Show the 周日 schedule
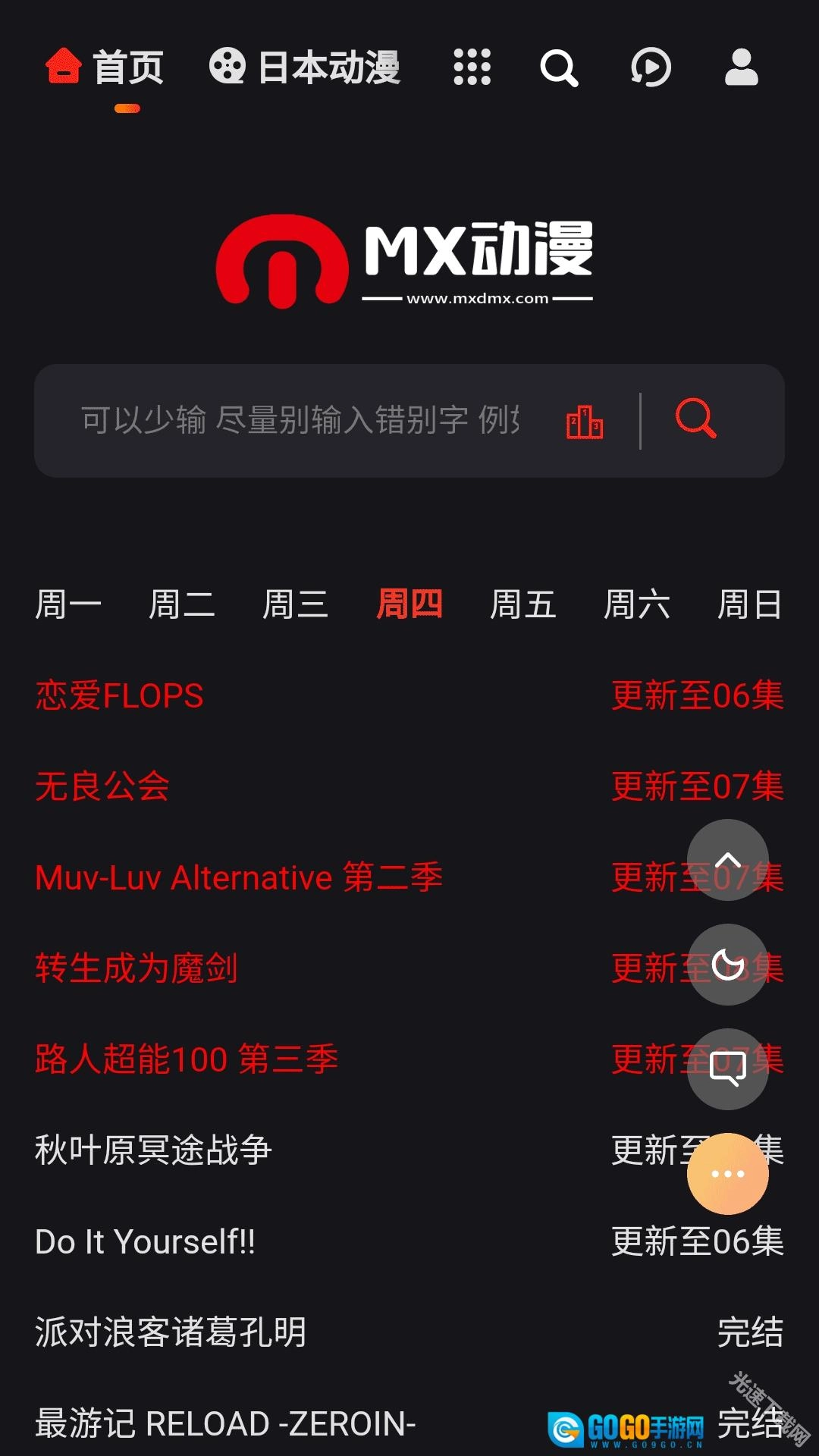This screenshot has height=1456, width=819. [x=749, y=605]
